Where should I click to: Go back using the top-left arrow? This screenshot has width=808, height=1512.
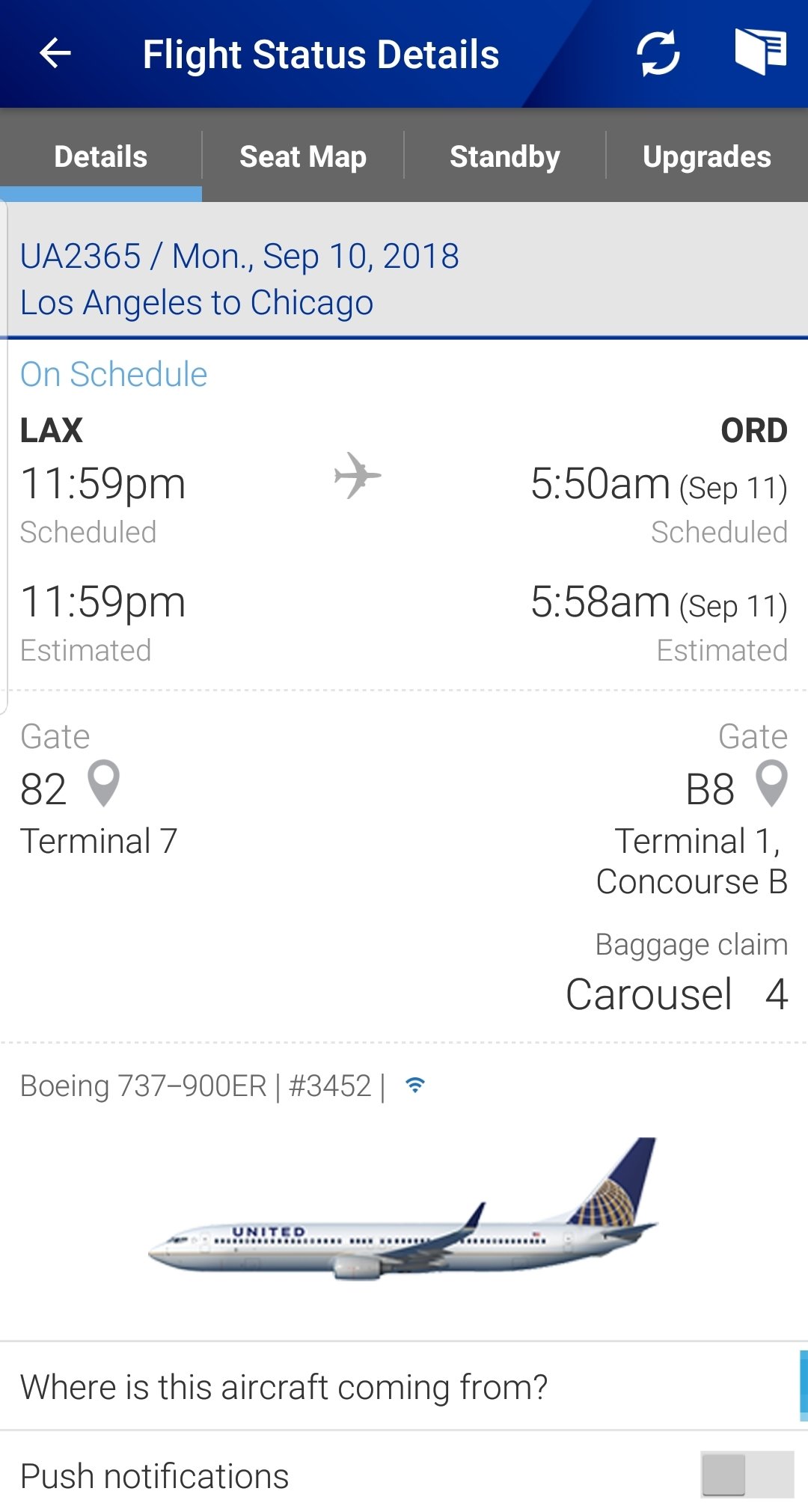(55, 54)
